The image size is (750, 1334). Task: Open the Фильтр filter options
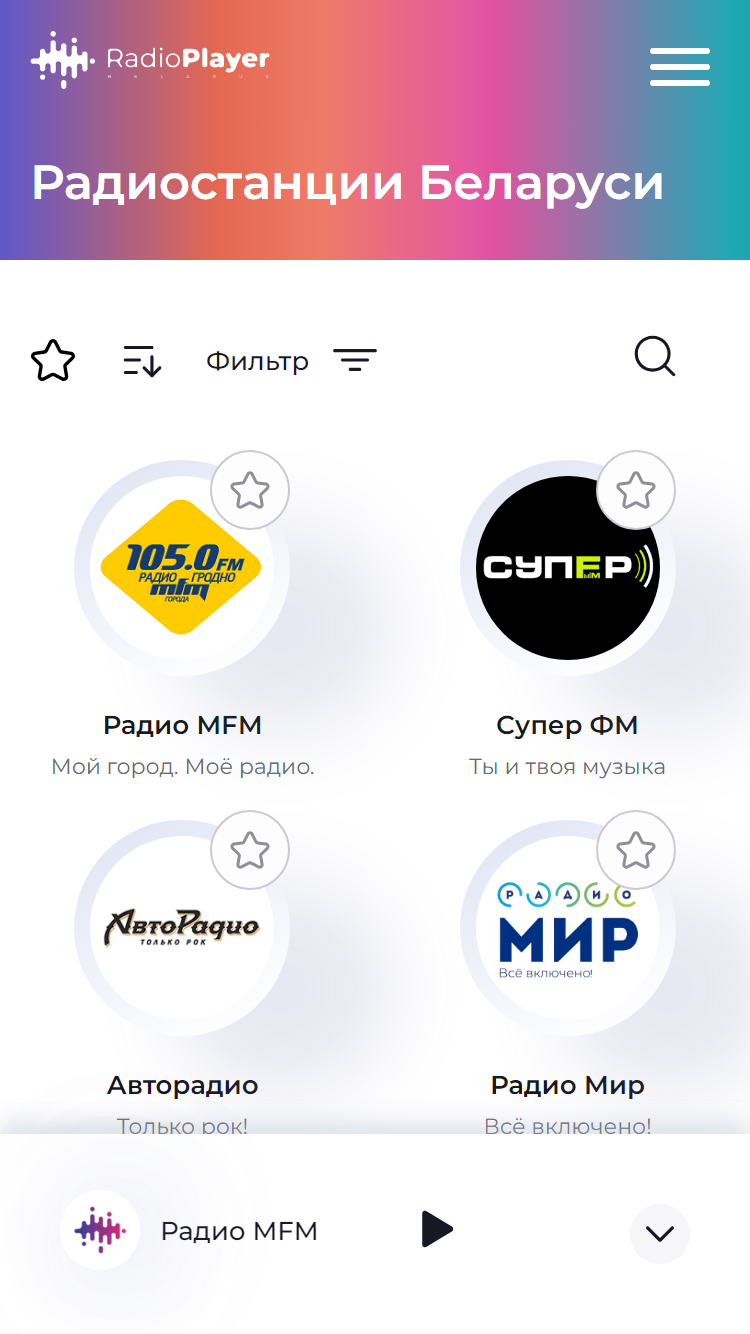[291, 360]
